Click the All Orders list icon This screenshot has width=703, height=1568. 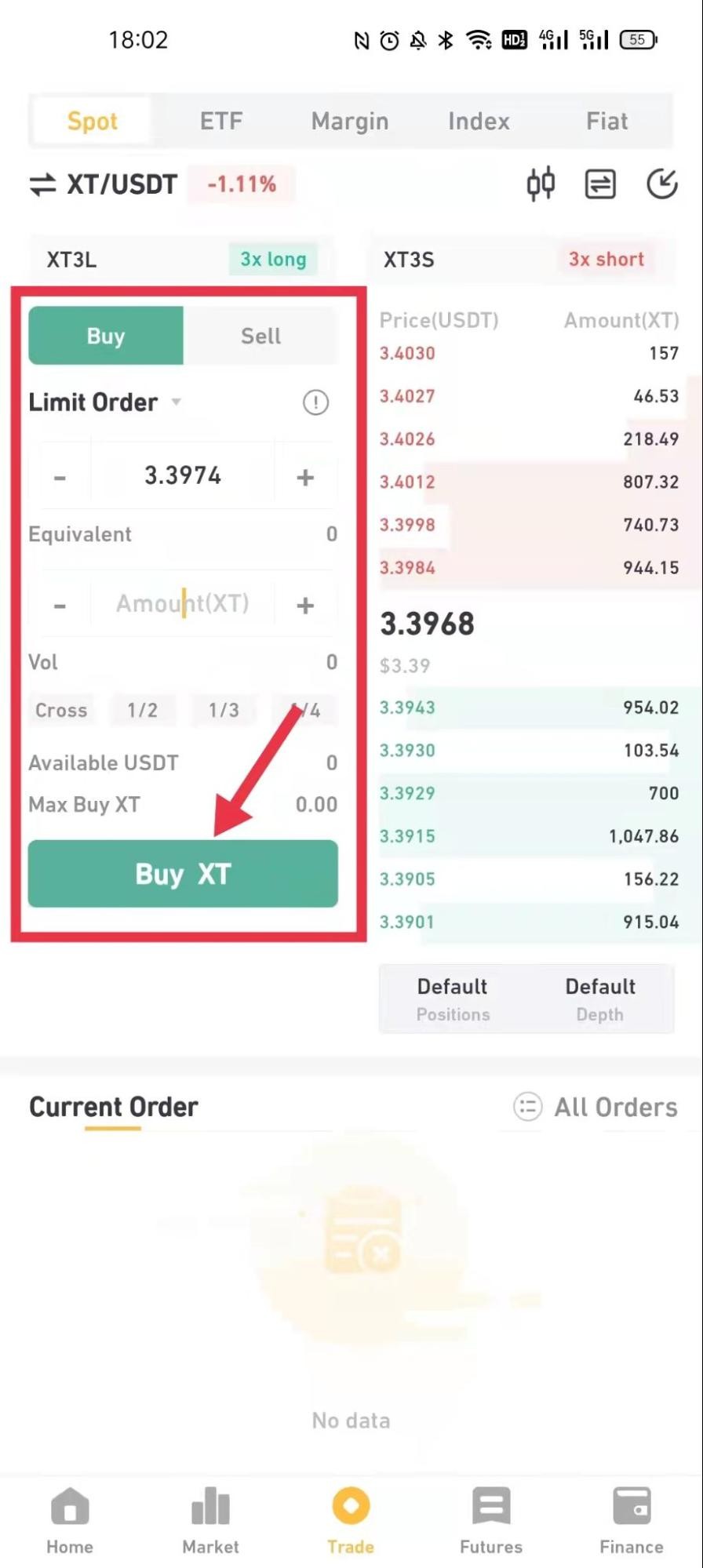[x=526, y=1107]
